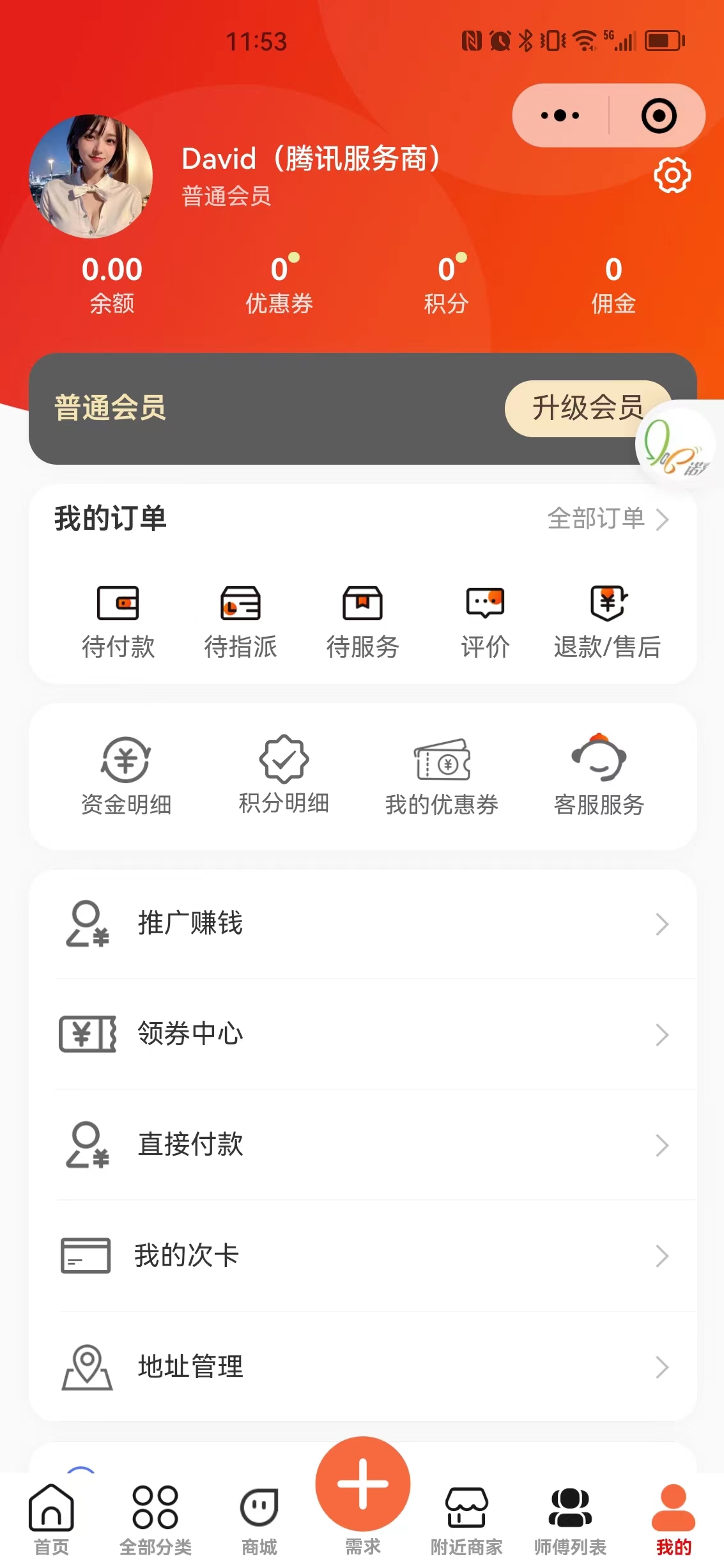Open 待指派 orders awaiting assignment
The image size is (724, 1568).
(240, 621)
